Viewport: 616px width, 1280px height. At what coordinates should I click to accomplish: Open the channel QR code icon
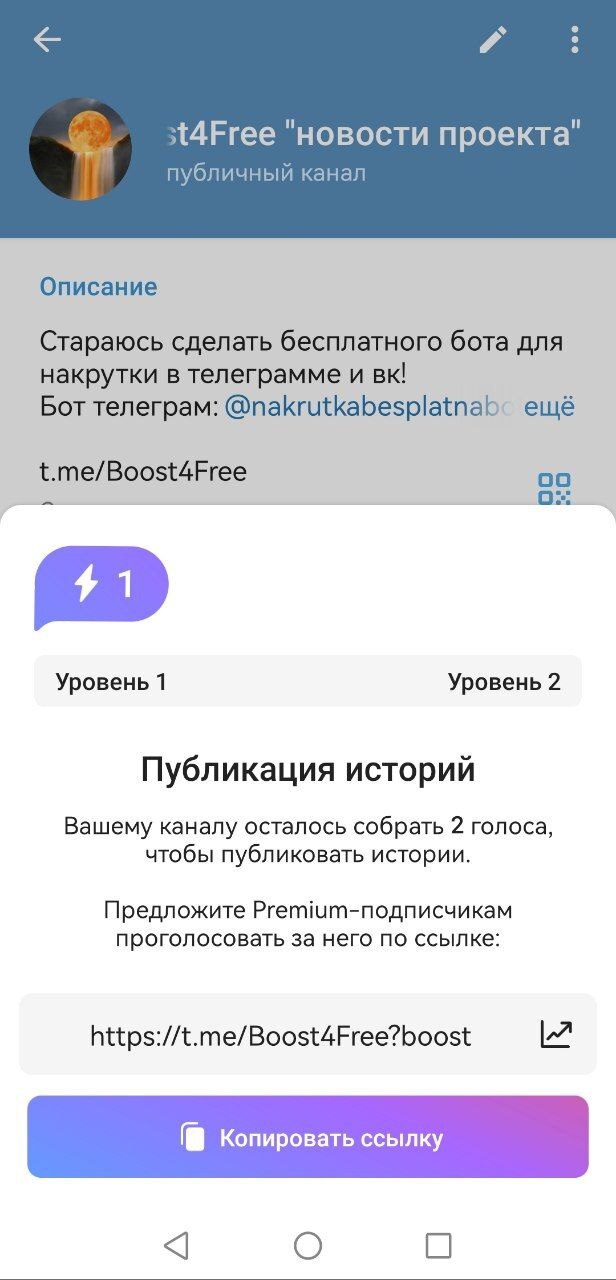(x=554, y=488)
